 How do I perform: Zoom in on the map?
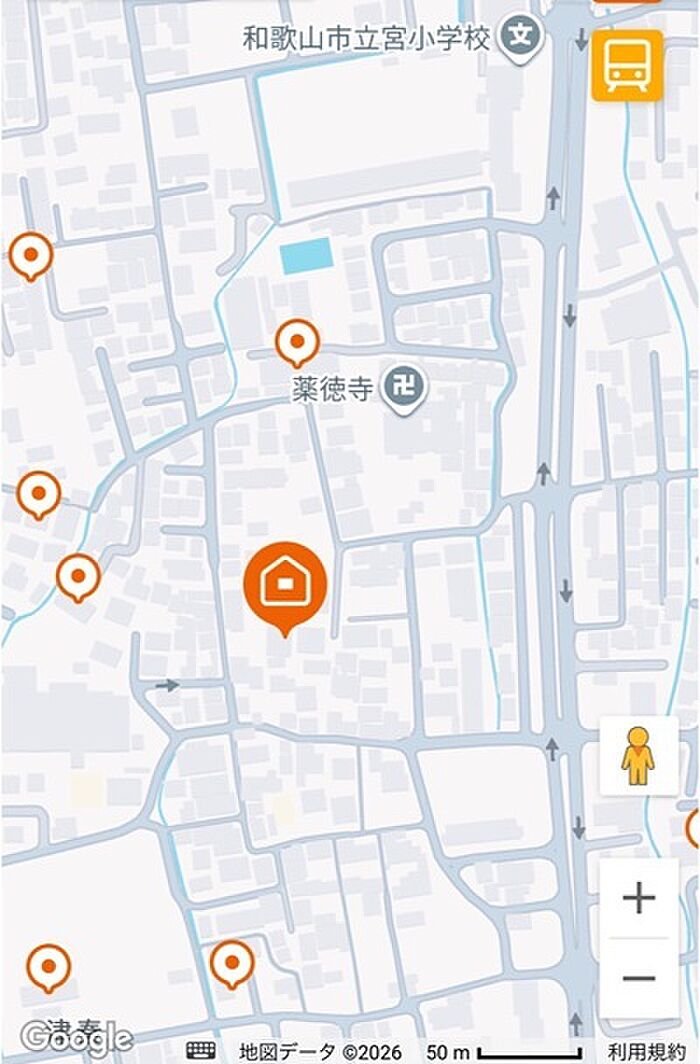(638, 898)
